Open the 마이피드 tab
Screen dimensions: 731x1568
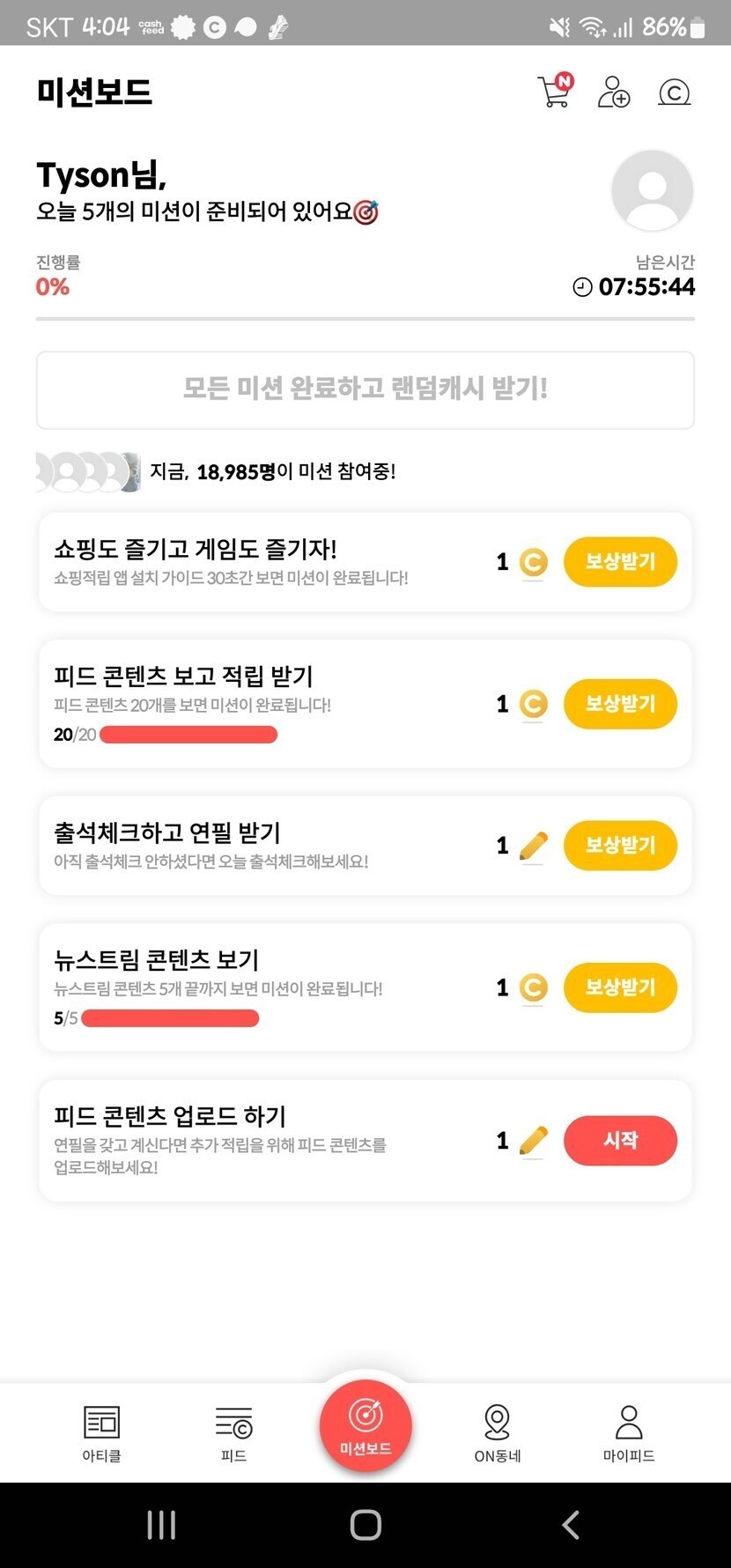click(629, 1433)
